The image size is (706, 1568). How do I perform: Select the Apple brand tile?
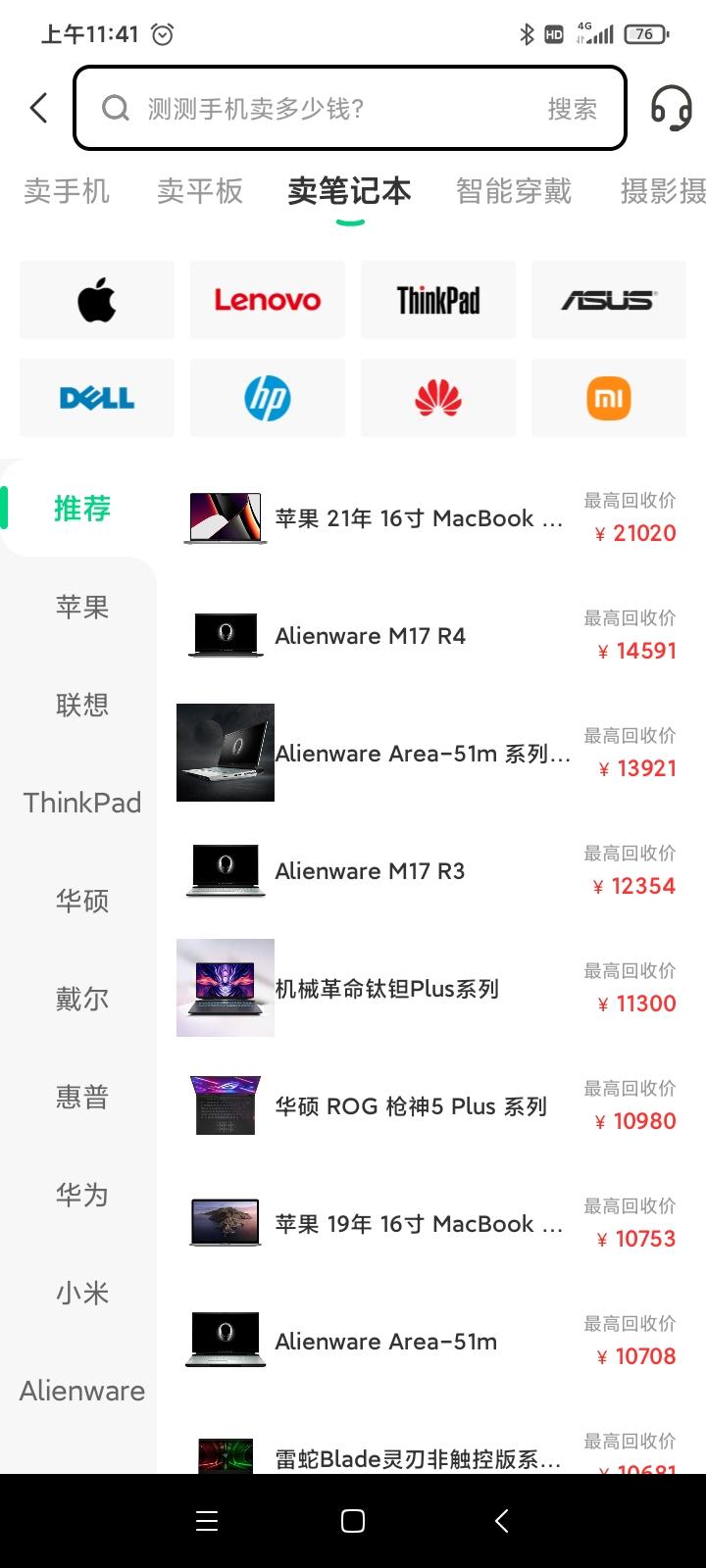click(97, 300)
